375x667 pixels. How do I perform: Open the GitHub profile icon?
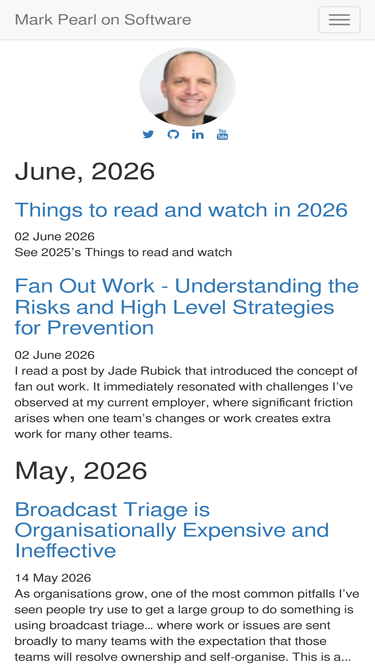coord(173,134)
